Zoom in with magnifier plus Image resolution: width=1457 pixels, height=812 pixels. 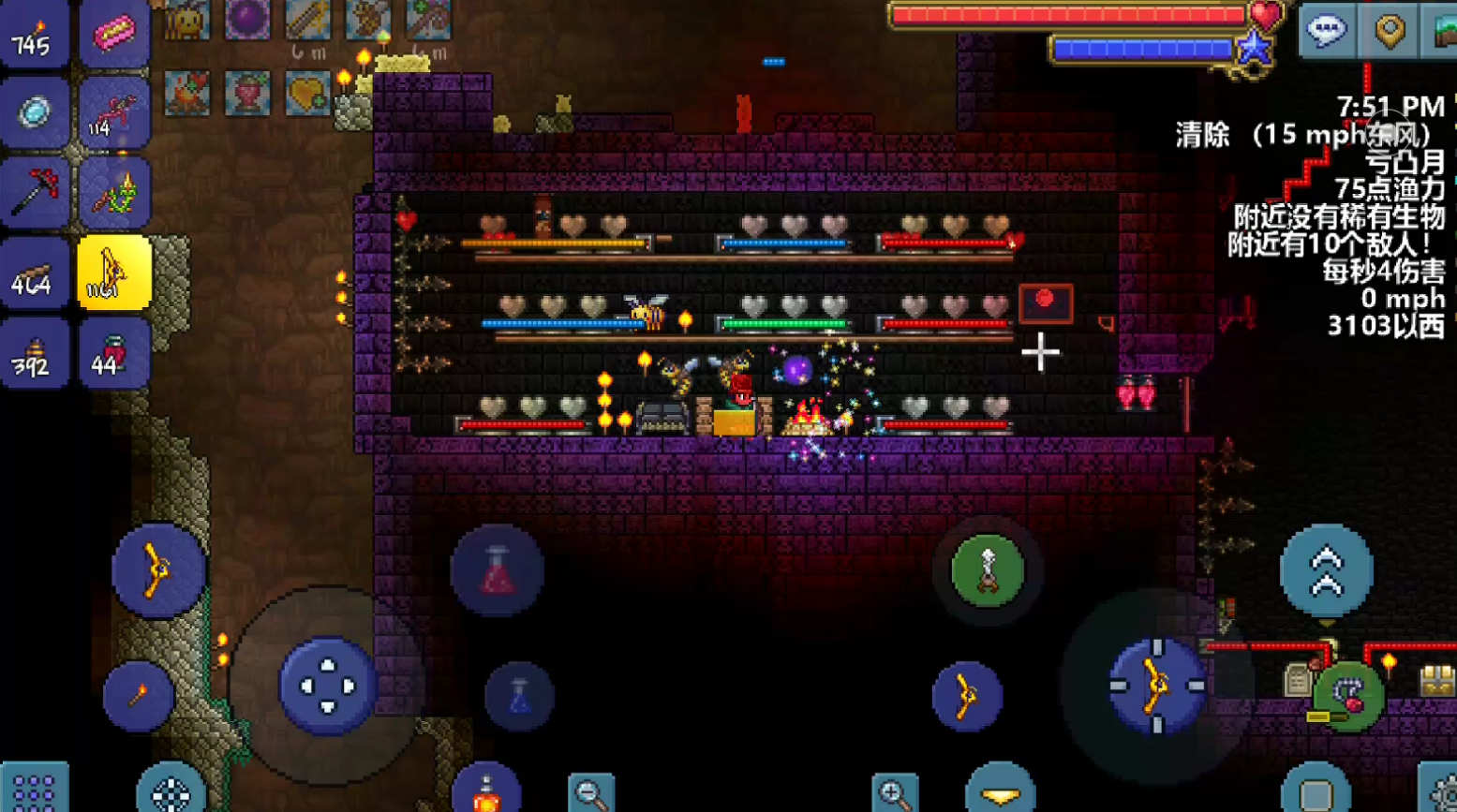pos(895,793)
